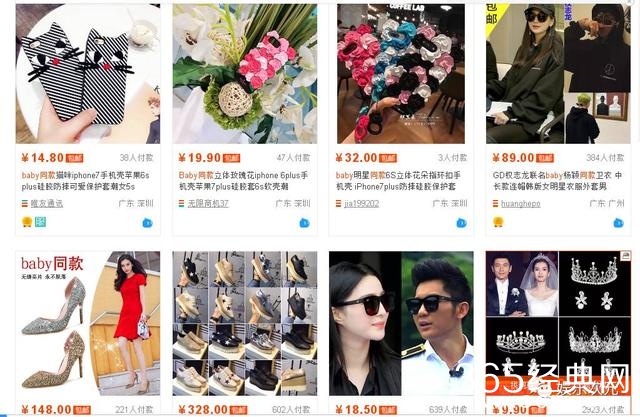The width and height of the screenshot is (640, 417).
Task: Open the ¥89 GD hoodie product
Action: tap(558, 73)
